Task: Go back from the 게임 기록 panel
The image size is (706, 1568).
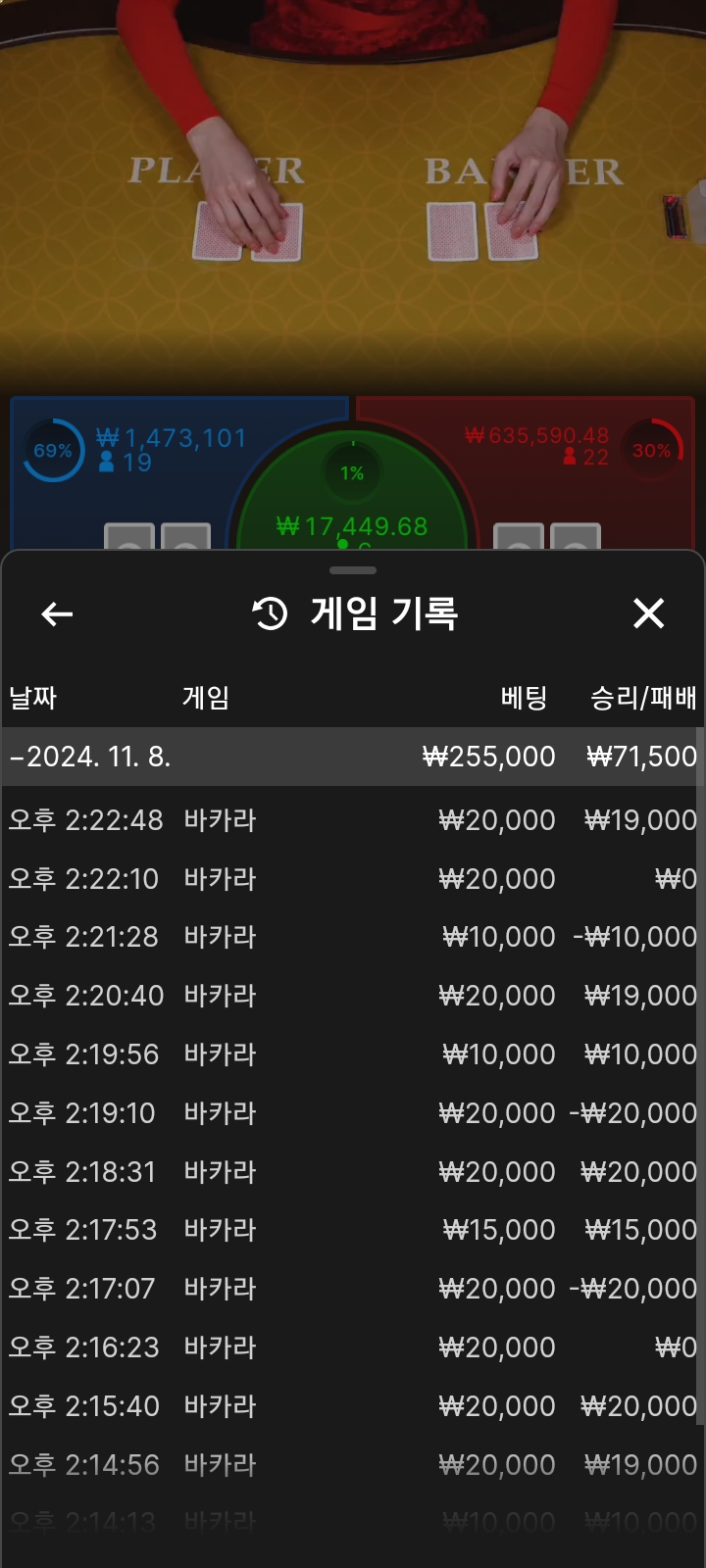Action: (x=57, y=614)
